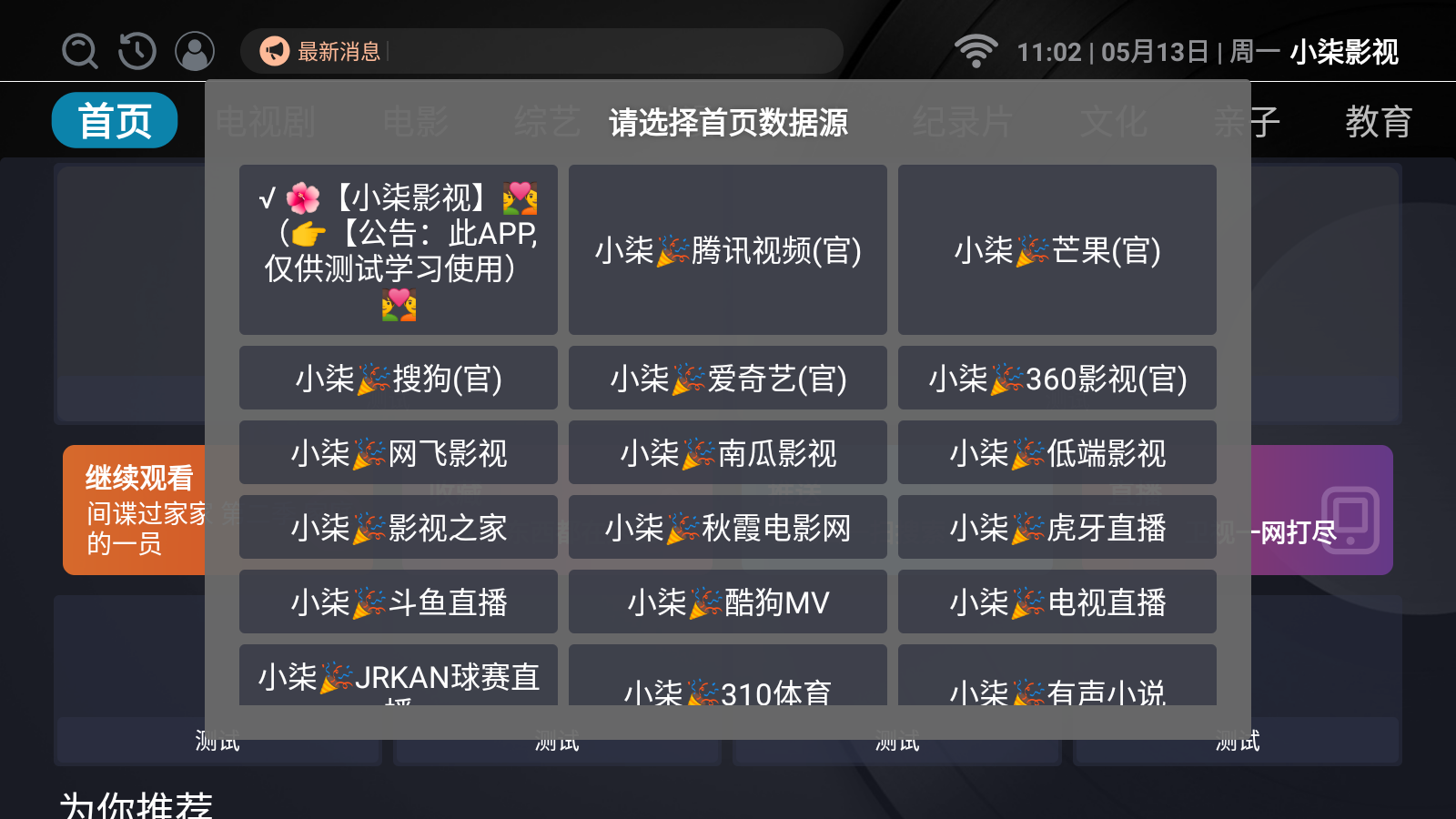Open the search icon

[79, 51]
